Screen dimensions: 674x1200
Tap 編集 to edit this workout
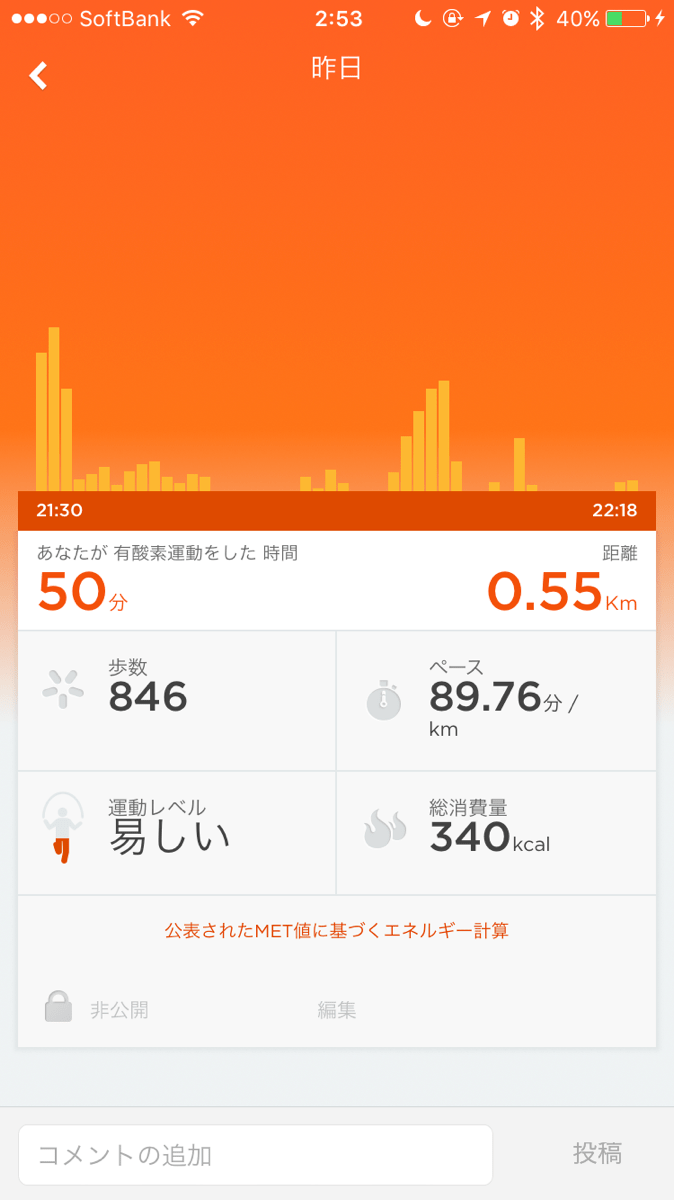[337, 1010]
